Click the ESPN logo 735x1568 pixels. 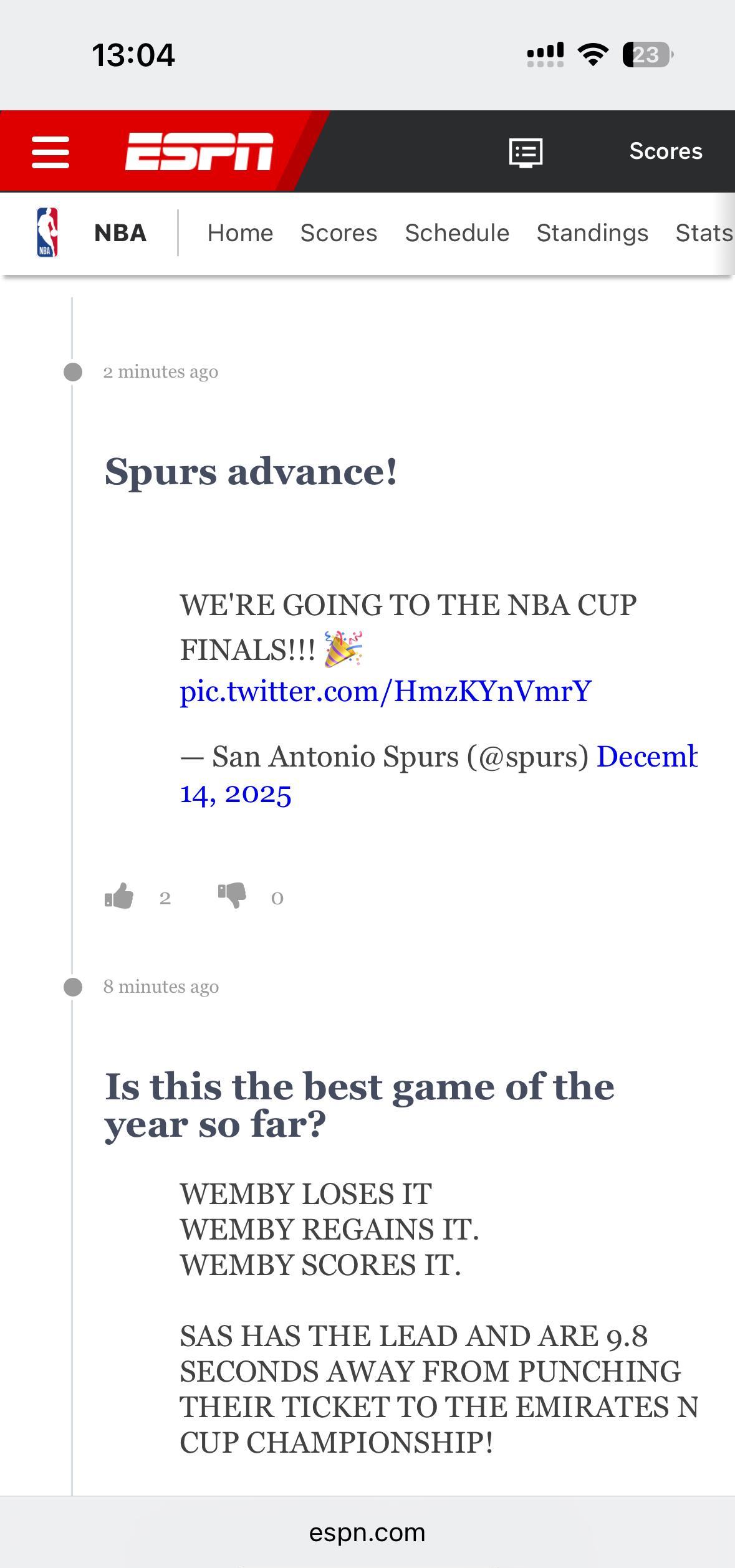tap(199, 150)
